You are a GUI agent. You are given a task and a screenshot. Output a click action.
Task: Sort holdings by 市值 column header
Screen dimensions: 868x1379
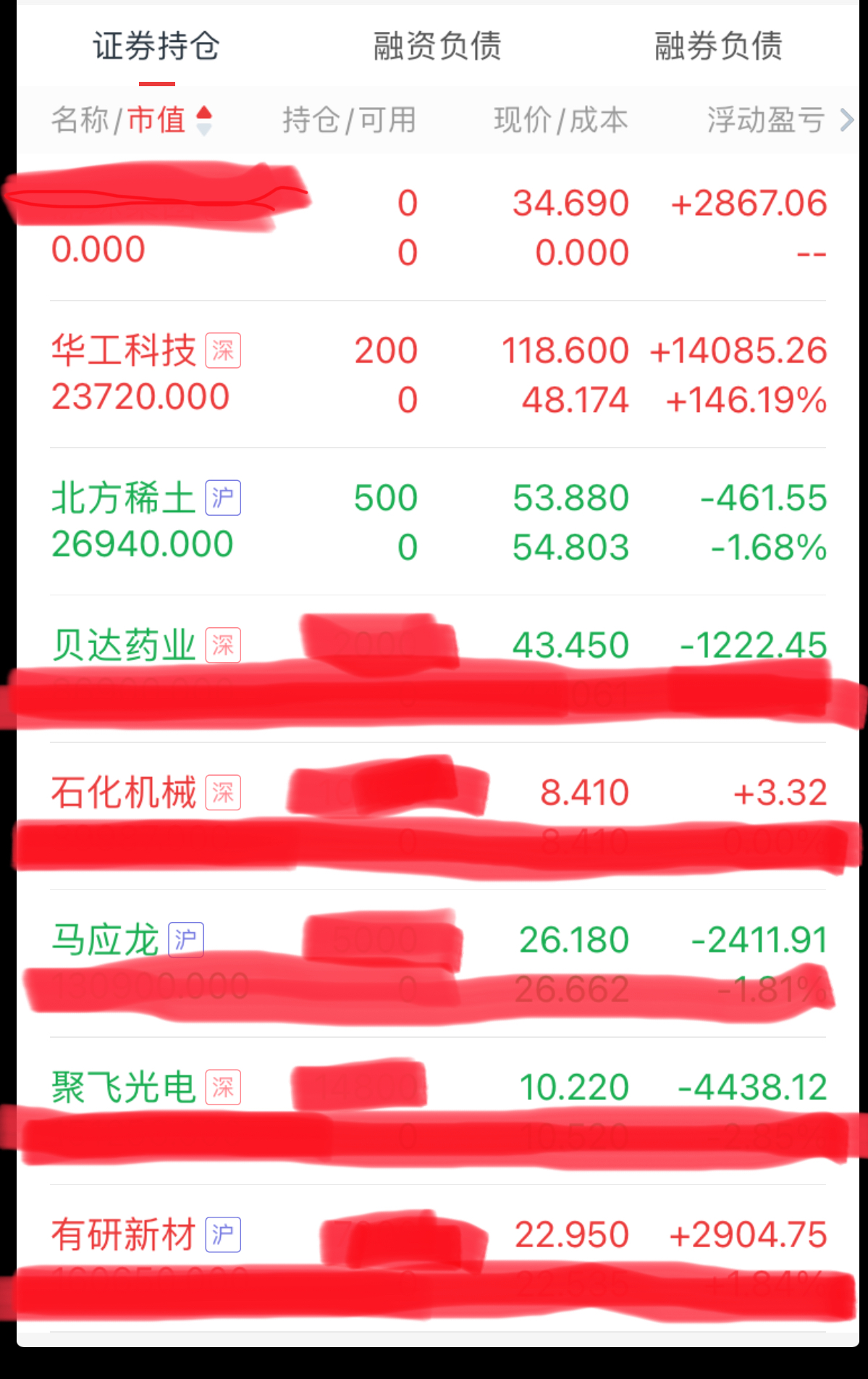(169, 120)
